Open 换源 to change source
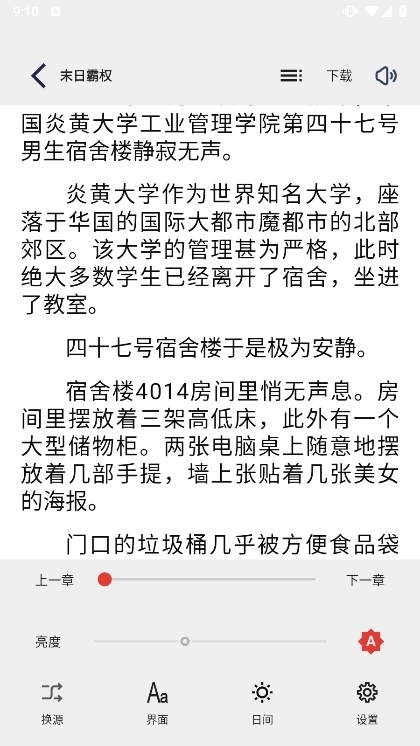The width and height of the screenshot is (420, 746). tap(52, 703)
